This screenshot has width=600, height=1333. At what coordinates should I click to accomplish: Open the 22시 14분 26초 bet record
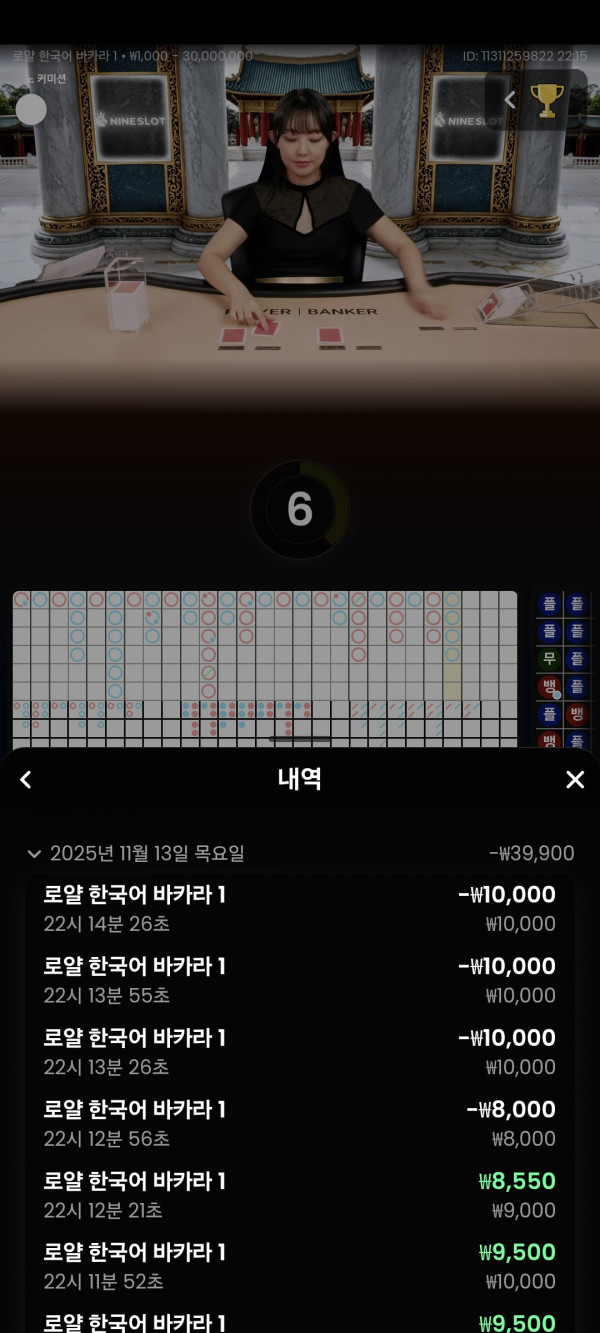coord(300,909)
